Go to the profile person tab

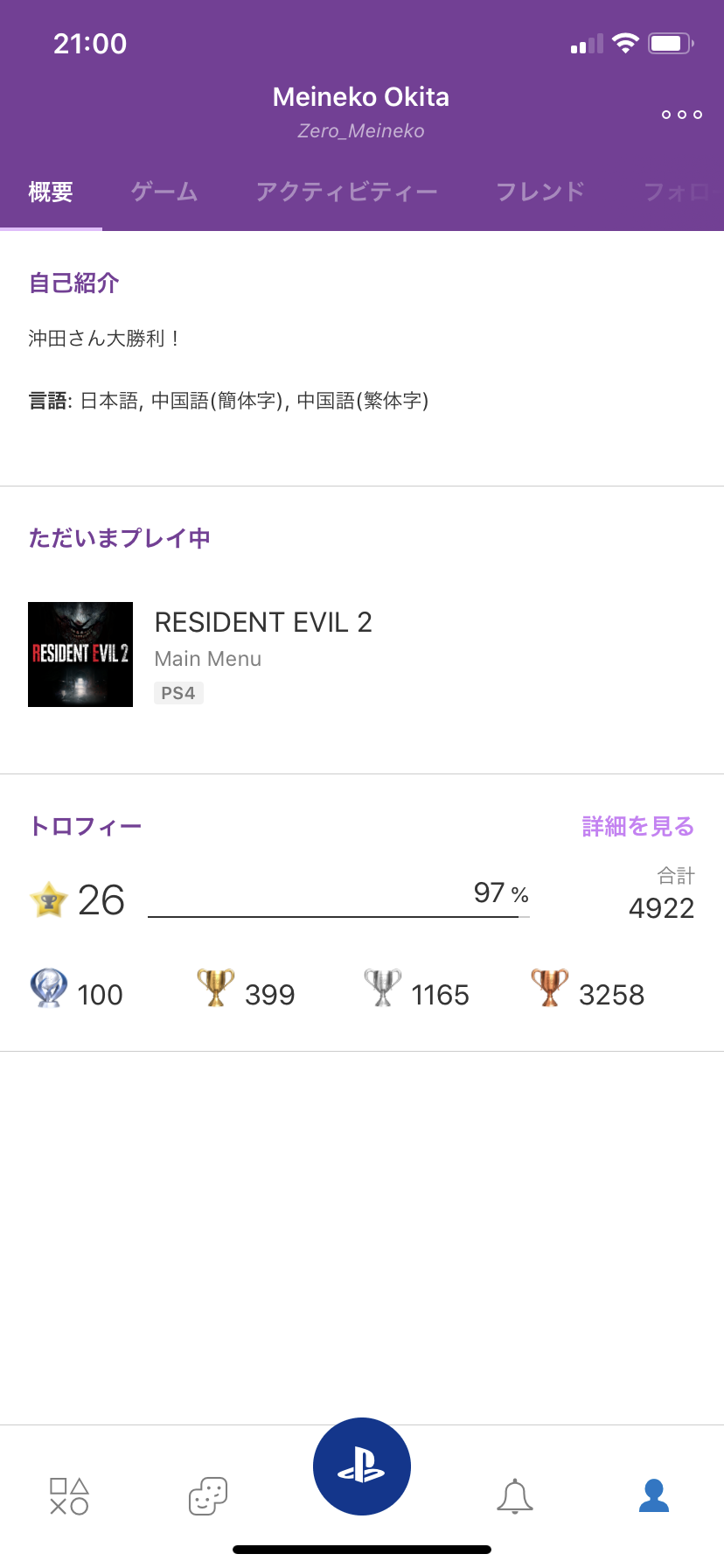point(654,1495)
